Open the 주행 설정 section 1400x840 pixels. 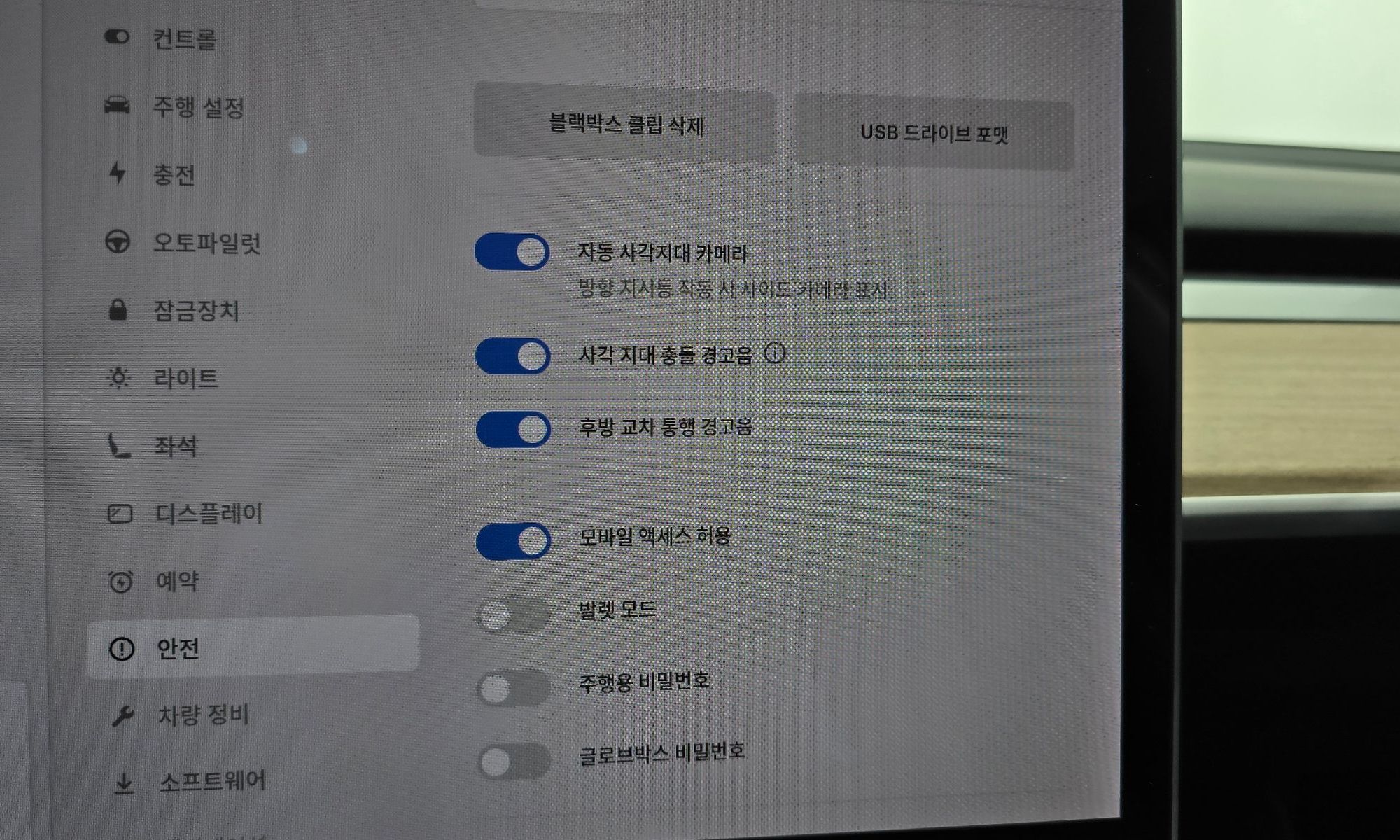tap(197, 107)
